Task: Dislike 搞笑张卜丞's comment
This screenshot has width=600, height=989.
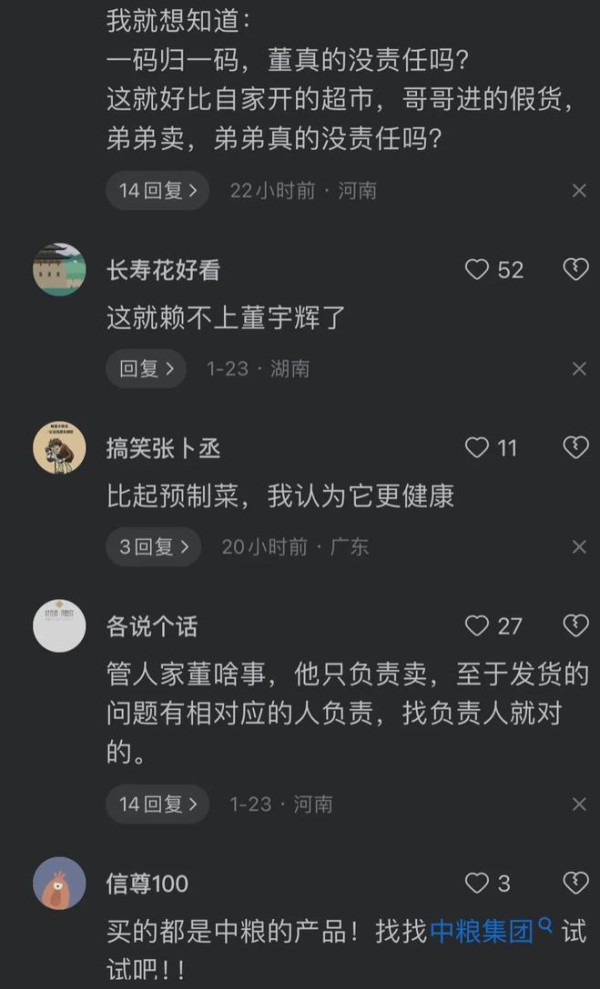Action: click(x=575, y=447)
